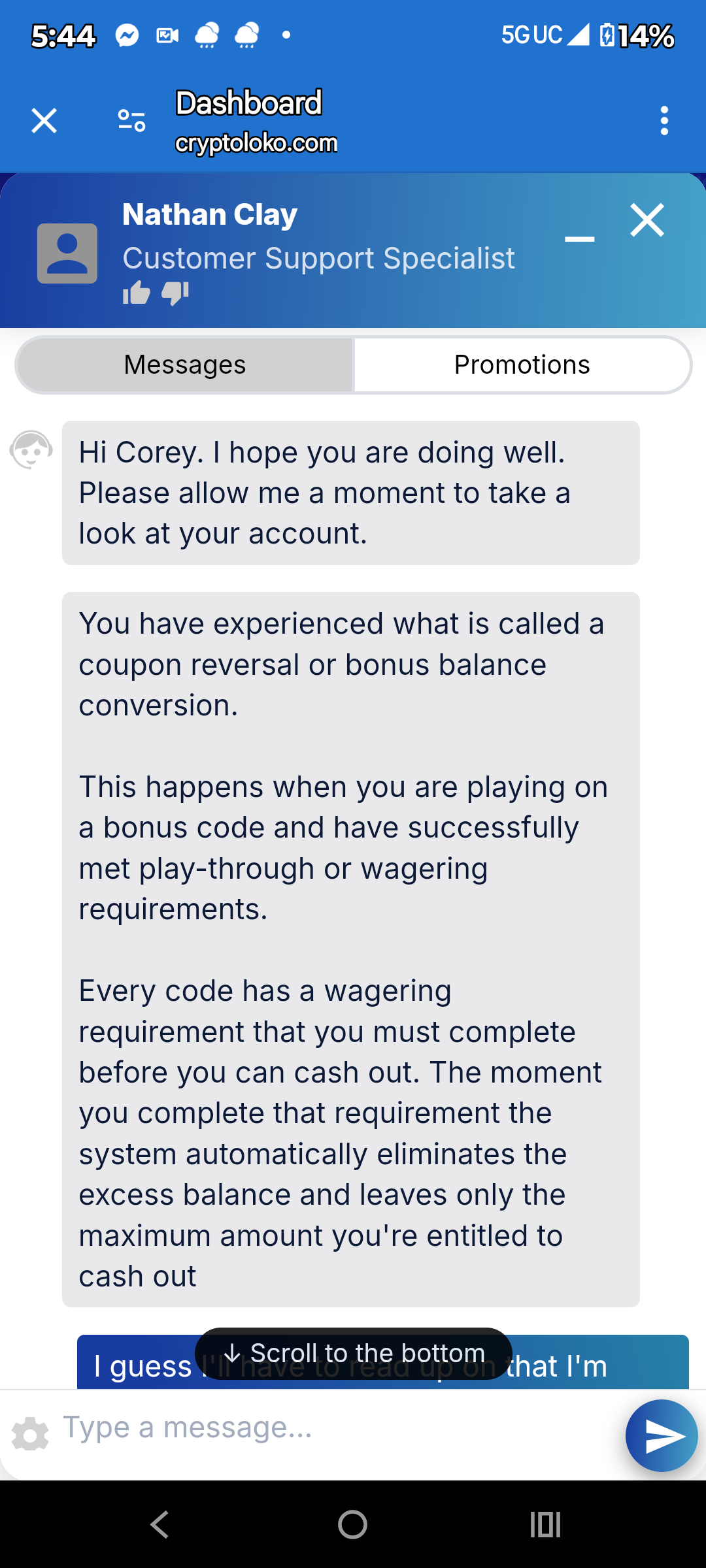Viewport: 706px width, 1568px height.
Task: Close the Nathan Clay chat window
Action: [x=647, y=220]
